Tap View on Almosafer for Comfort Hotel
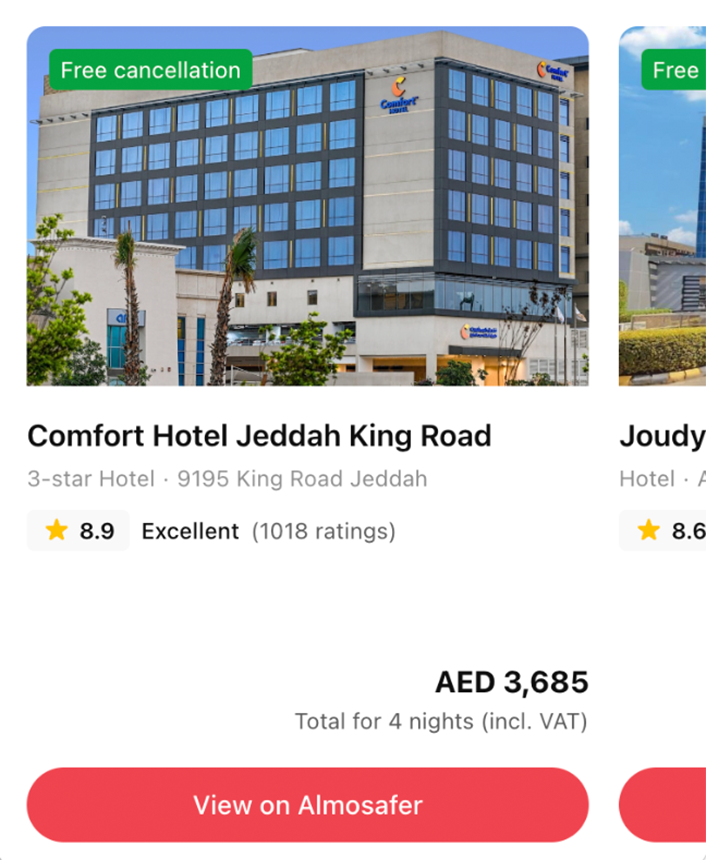The image size is (706, 860). 307,805
